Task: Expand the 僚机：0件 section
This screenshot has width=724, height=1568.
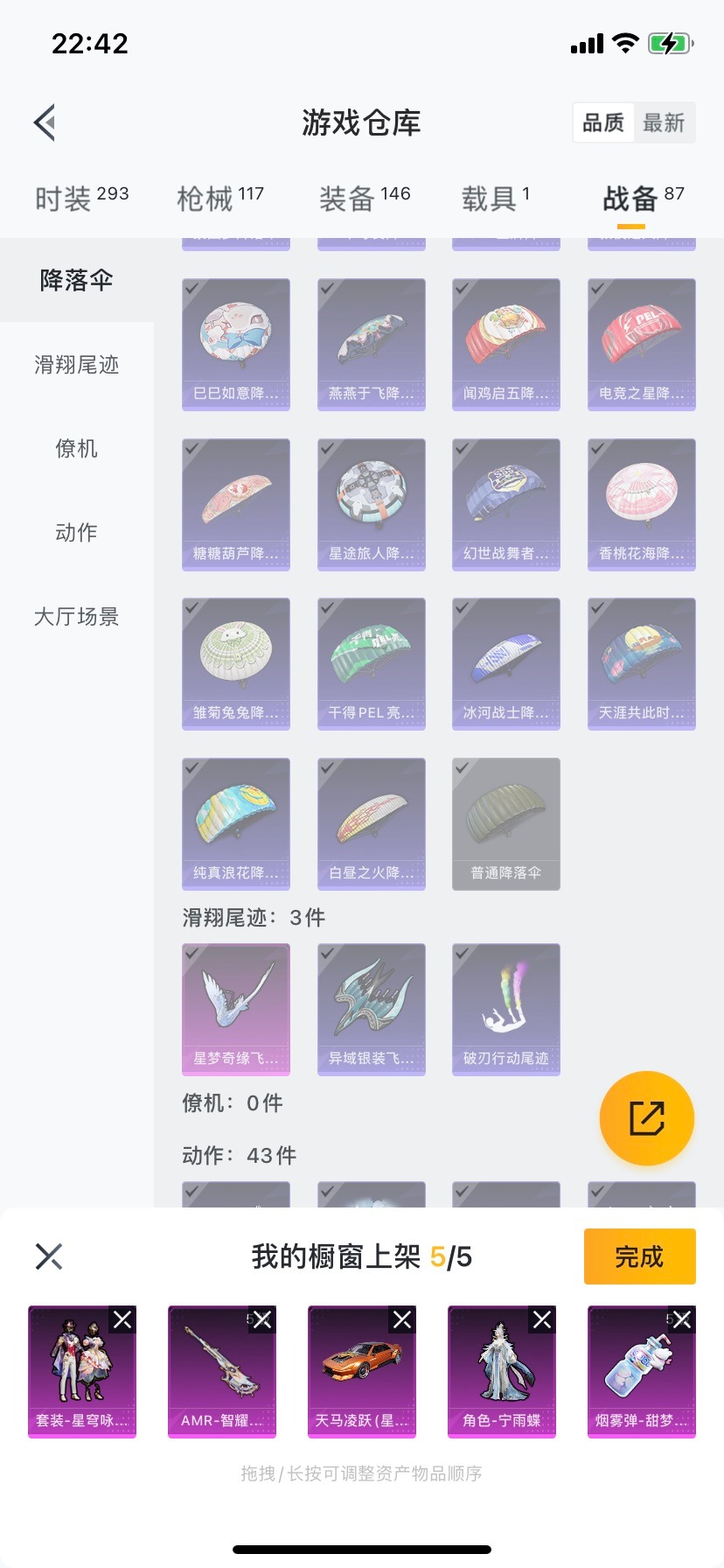Action: click(232, 1102)
